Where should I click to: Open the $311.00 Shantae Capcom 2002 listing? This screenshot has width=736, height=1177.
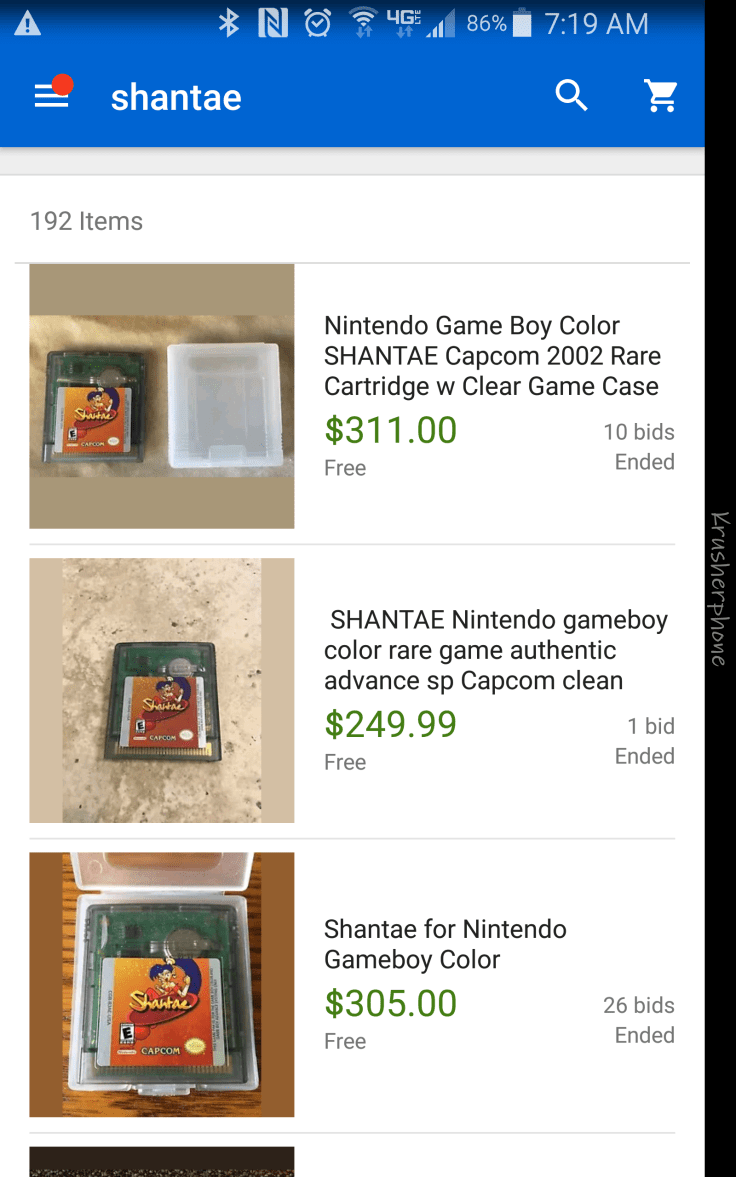(x=491, y=356)
